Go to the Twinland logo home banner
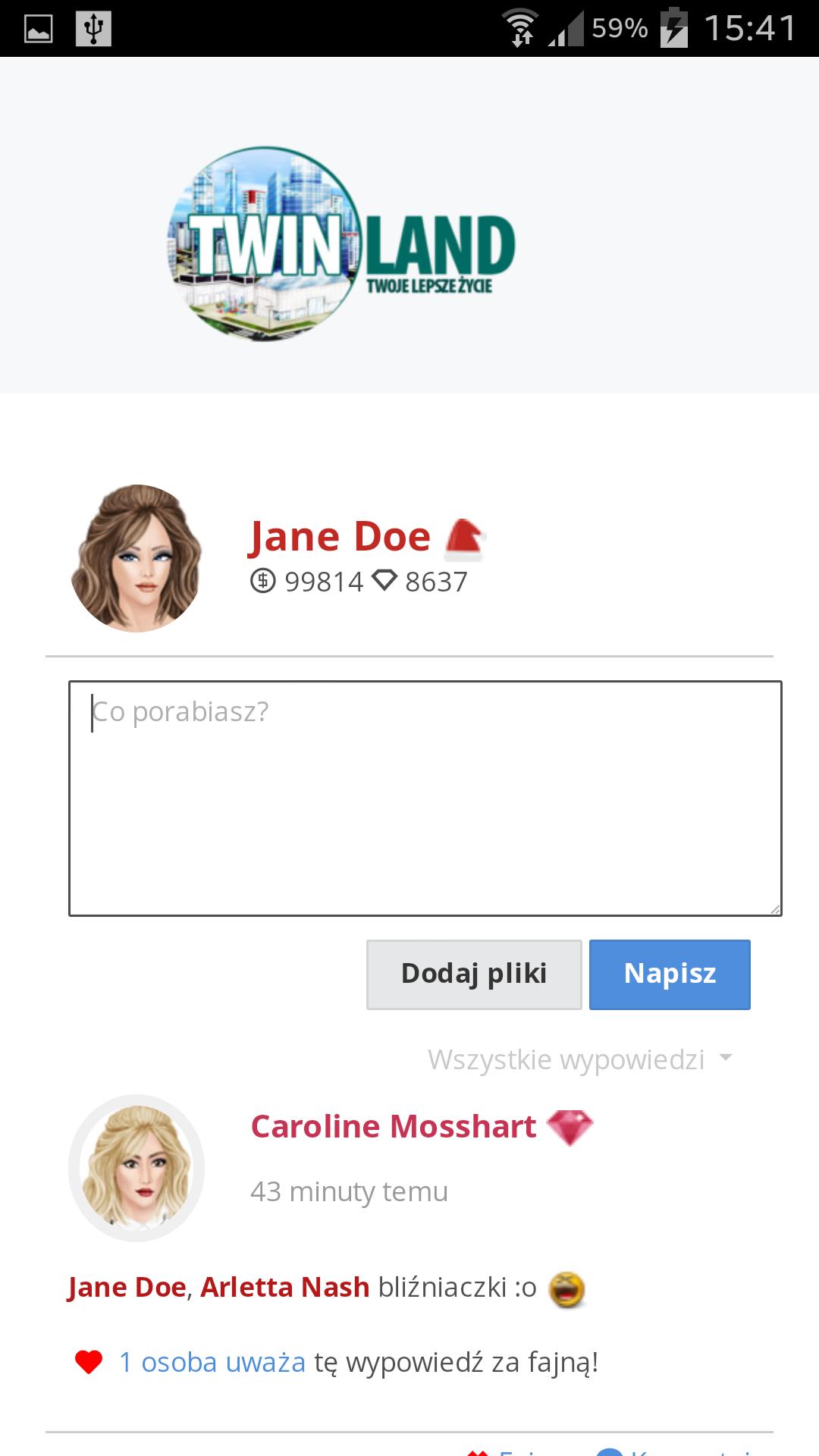 coord(341,244)
